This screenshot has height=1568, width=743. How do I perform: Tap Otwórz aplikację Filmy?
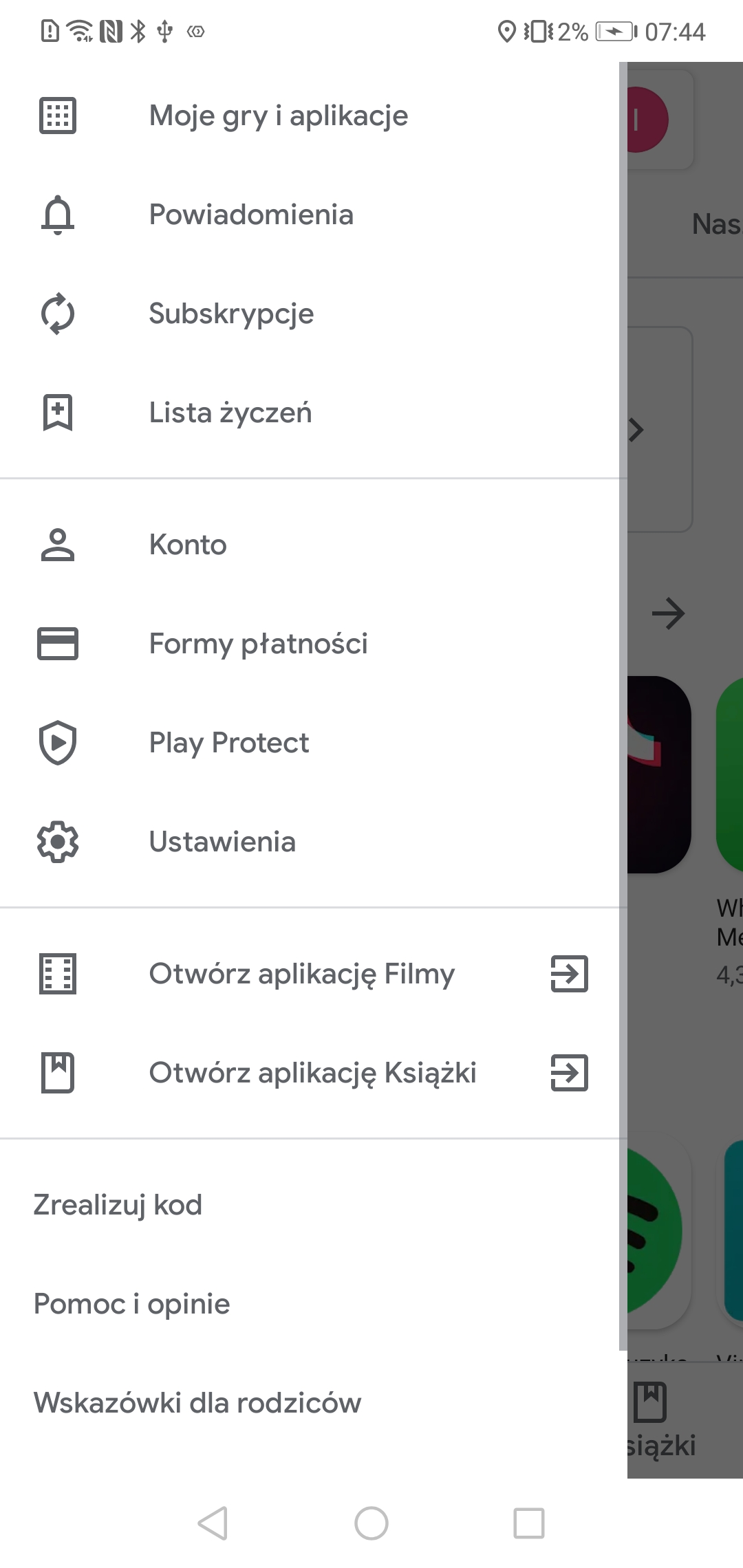[310, 974]
